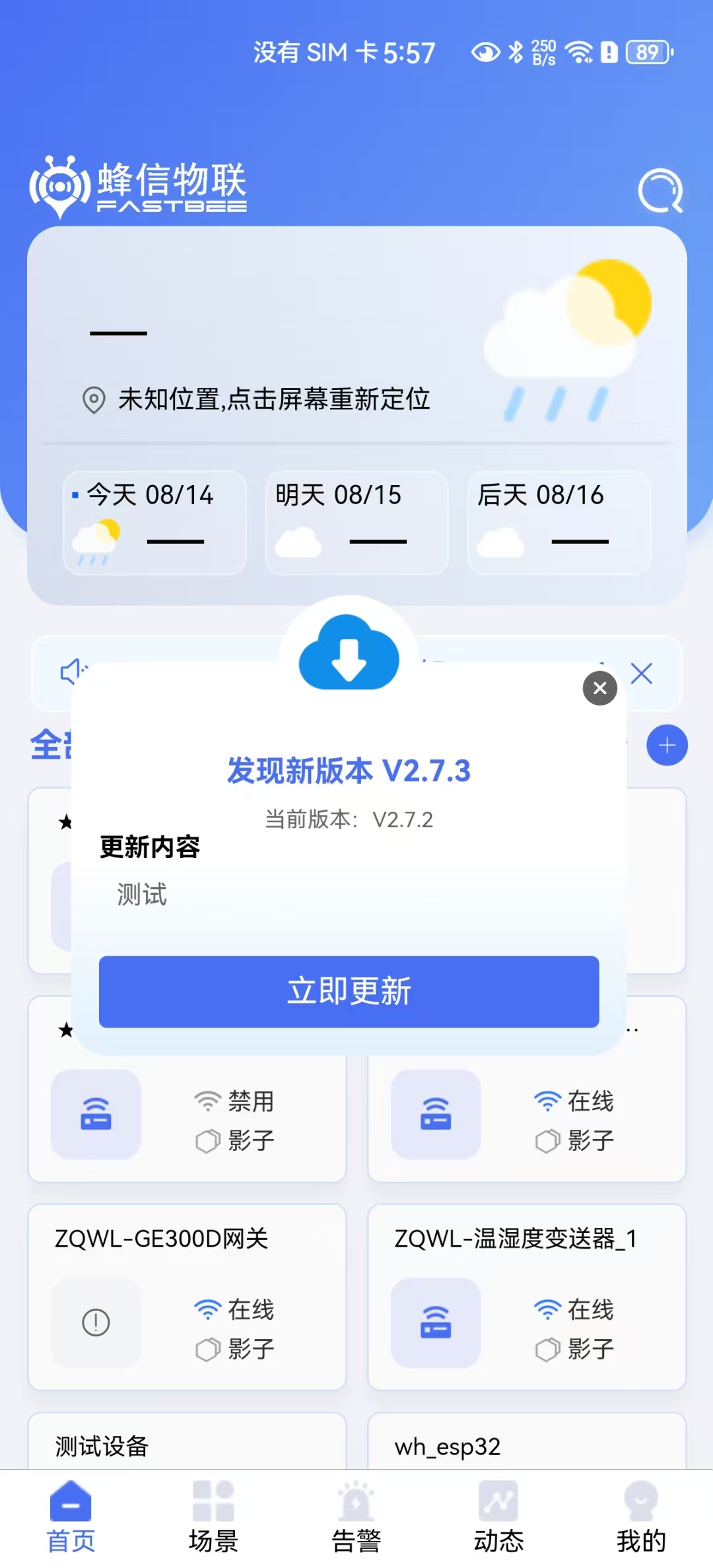
Task: Open 测试设备 device card
Action: [187, 1444]
